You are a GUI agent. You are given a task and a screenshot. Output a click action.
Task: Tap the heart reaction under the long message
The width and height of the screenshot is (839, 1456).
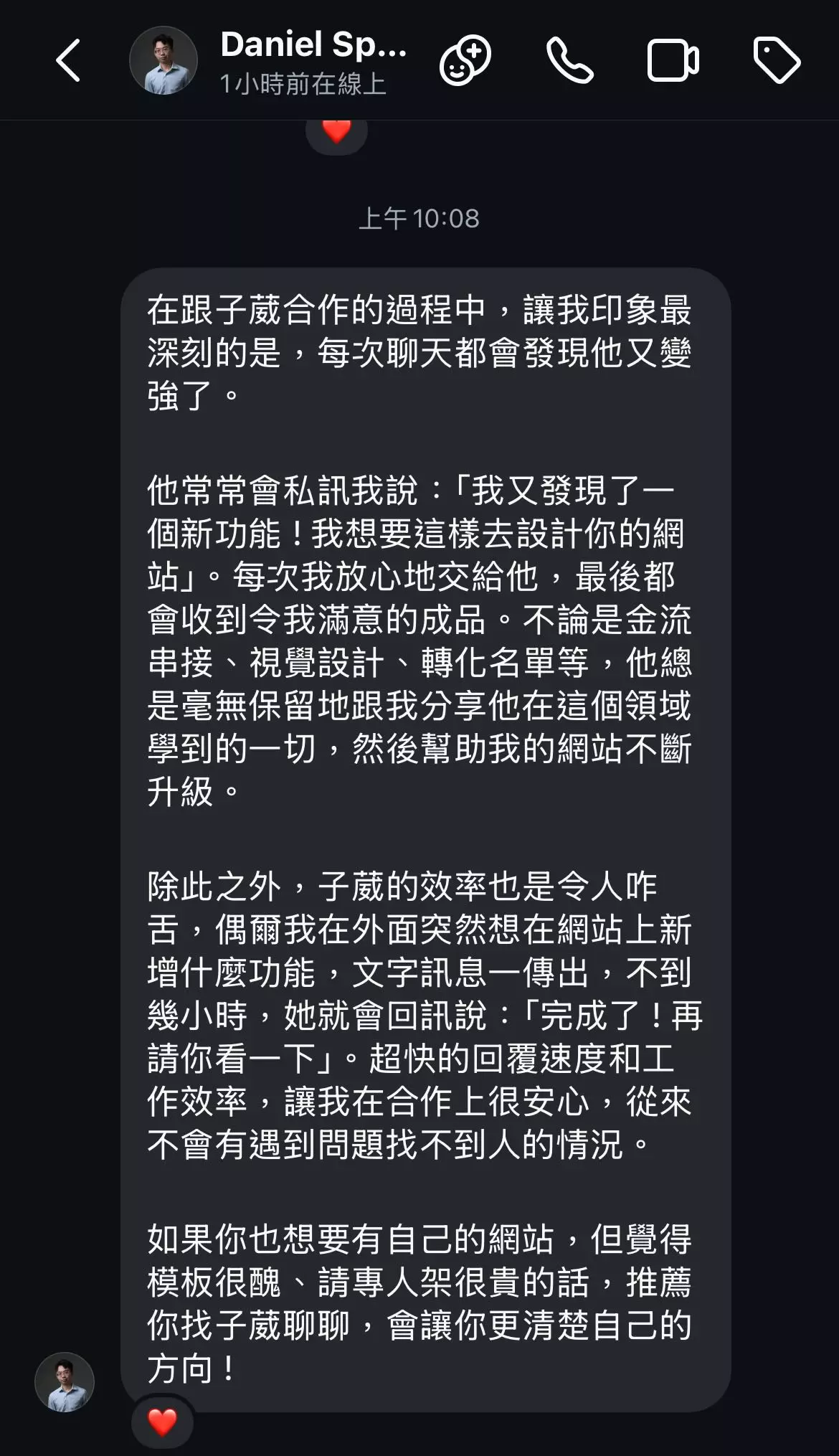point(162,1421)
